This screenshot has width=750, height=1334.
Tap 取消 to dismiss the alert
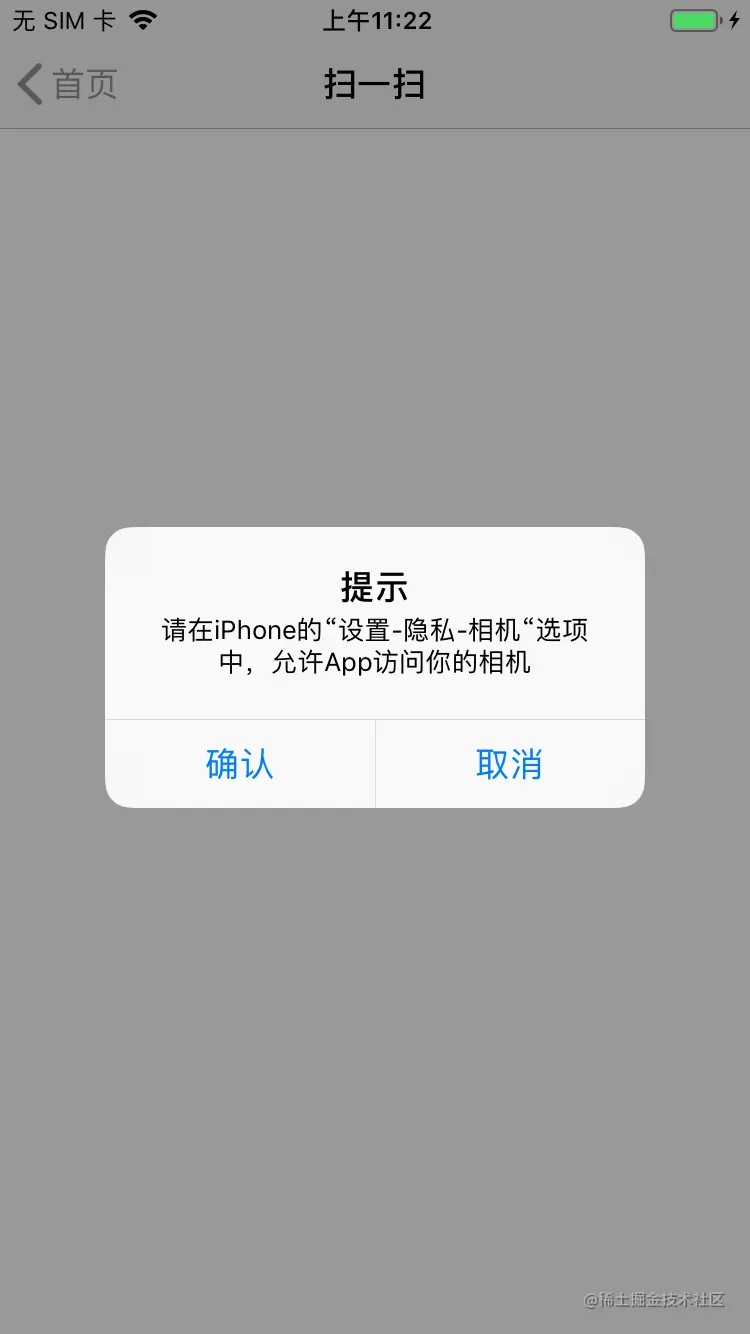click(509, 763)
